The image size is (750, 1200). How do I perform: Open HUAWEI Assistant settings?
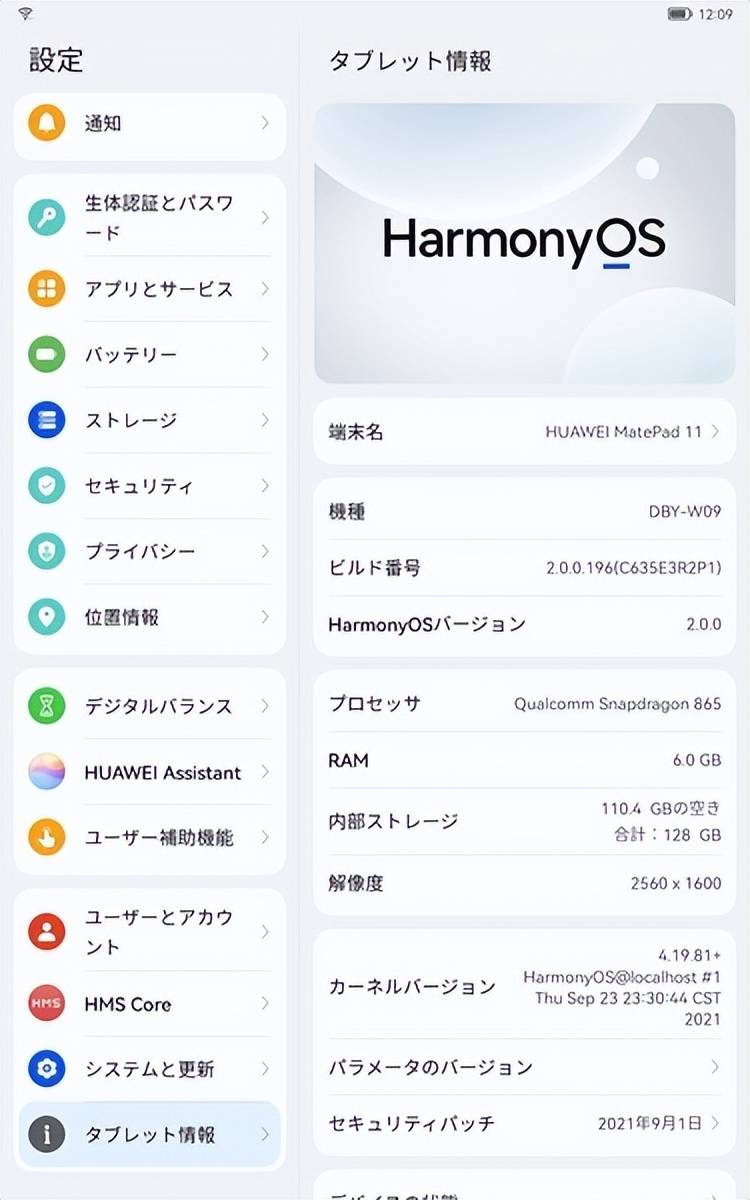tap(150, 772)
